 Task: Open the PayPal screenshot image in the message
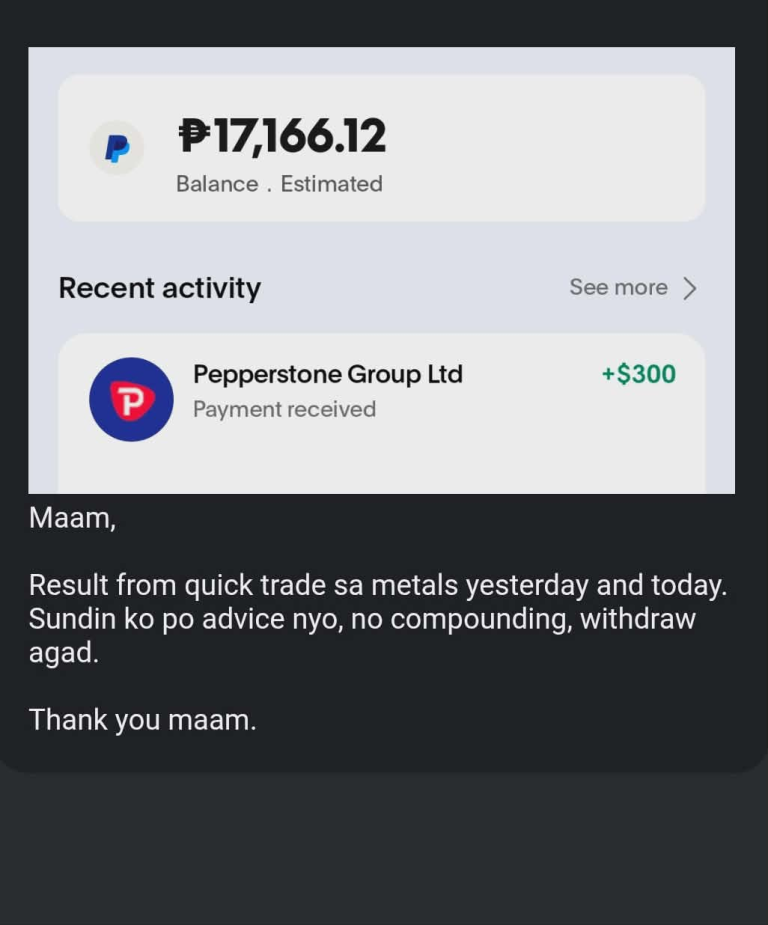381,270
